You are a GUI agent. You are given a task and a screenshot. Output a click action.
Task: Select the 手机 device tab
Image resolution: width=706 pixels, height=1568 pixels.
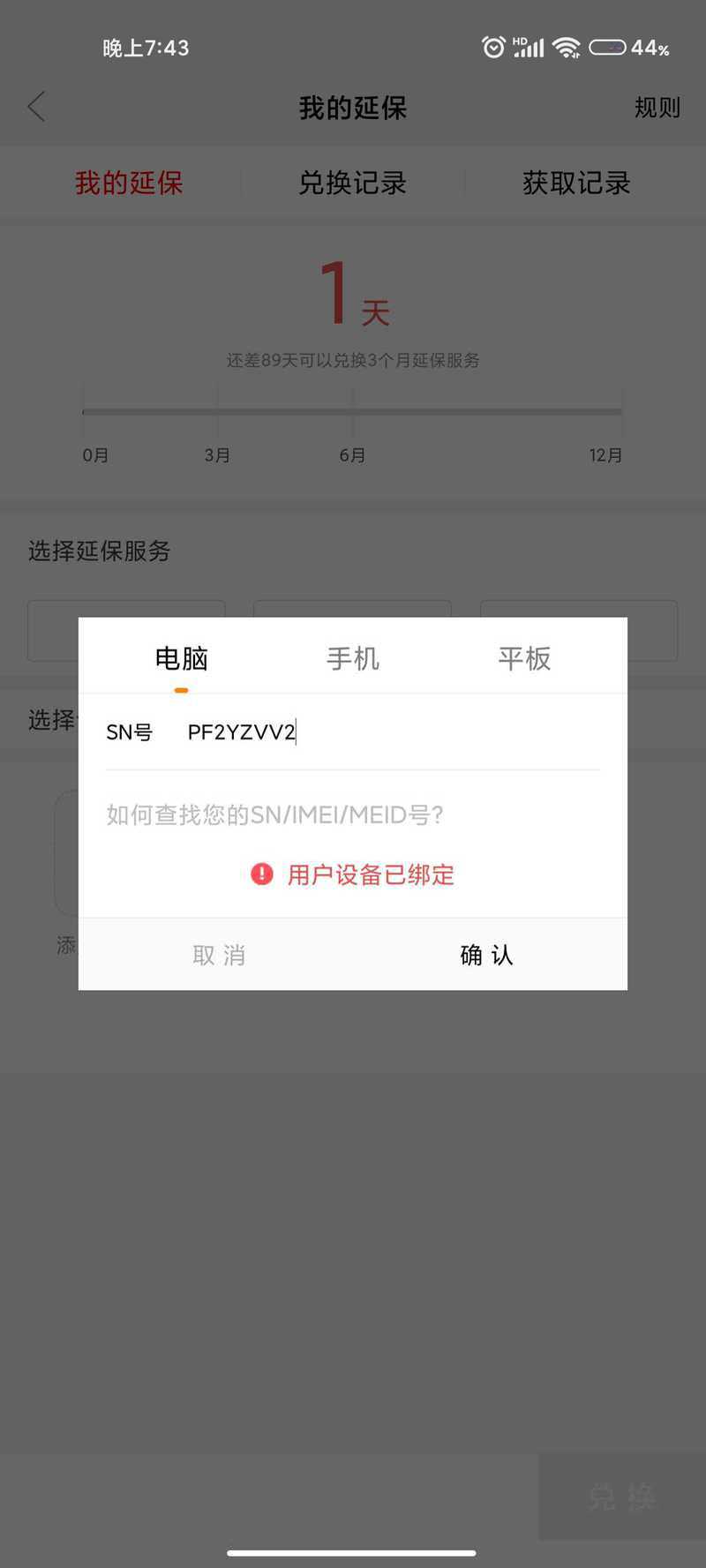(x=353, y=658)
